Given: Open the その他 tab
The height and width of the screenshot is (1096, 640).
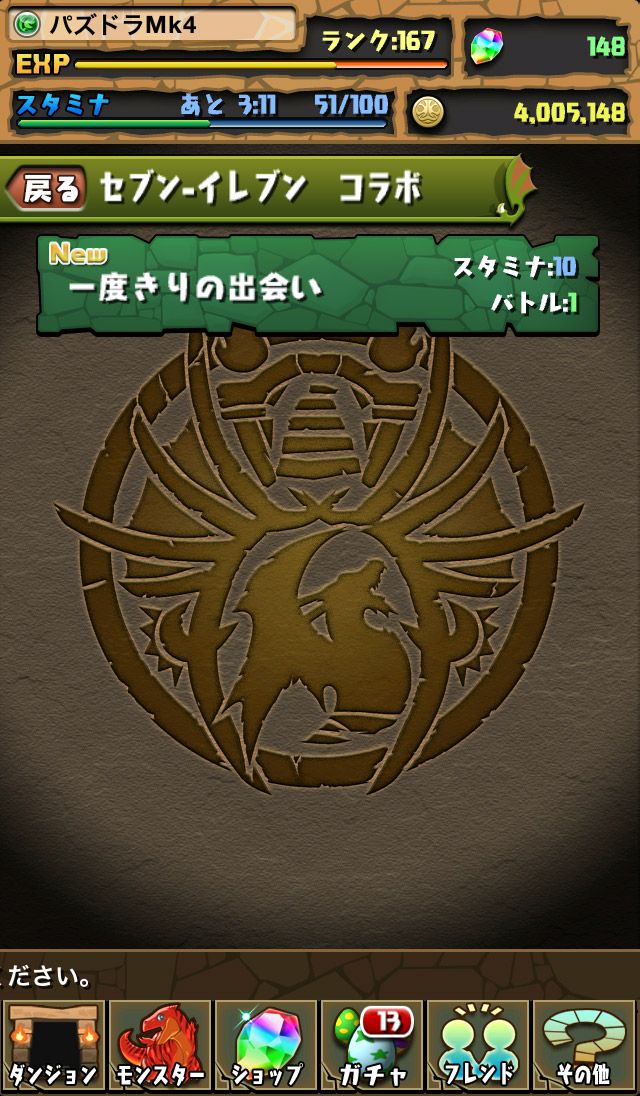Looking at the screenshot, I should pos(585,1045).
